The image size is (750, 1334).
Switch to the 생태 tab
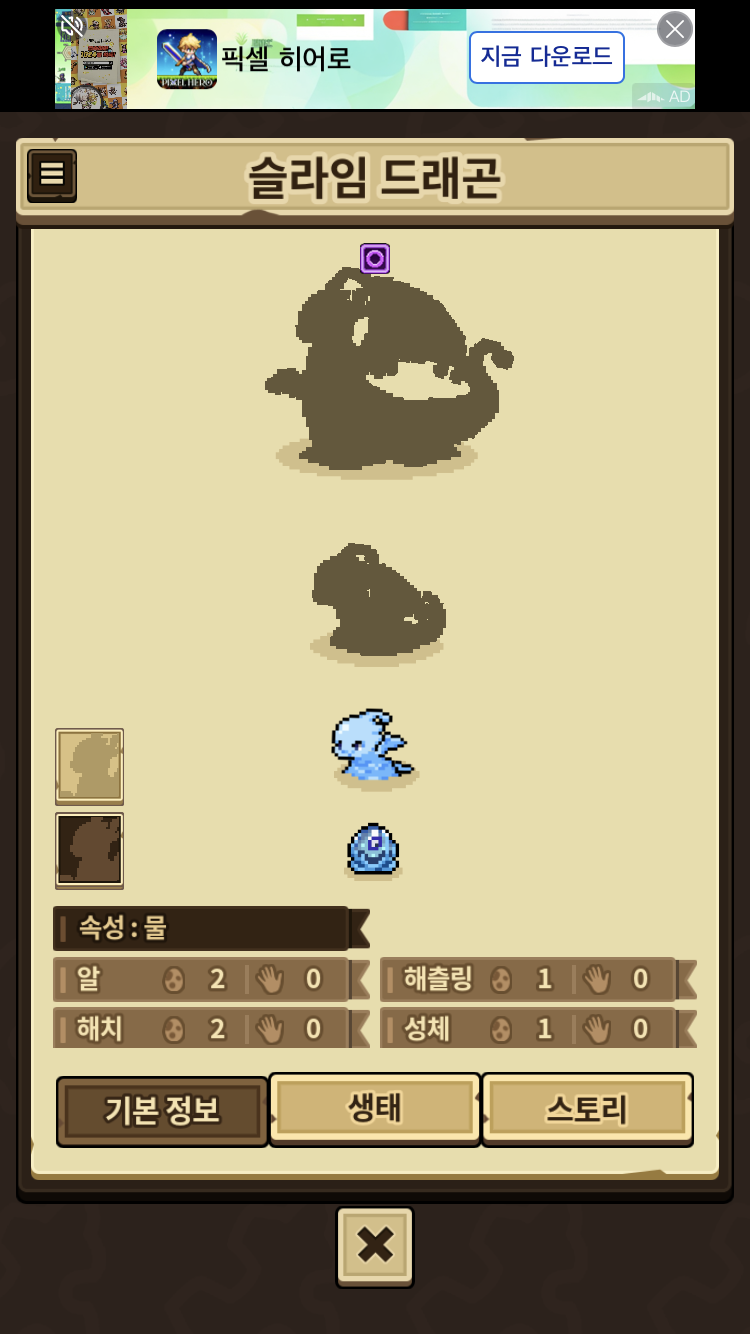[375, 1109]
